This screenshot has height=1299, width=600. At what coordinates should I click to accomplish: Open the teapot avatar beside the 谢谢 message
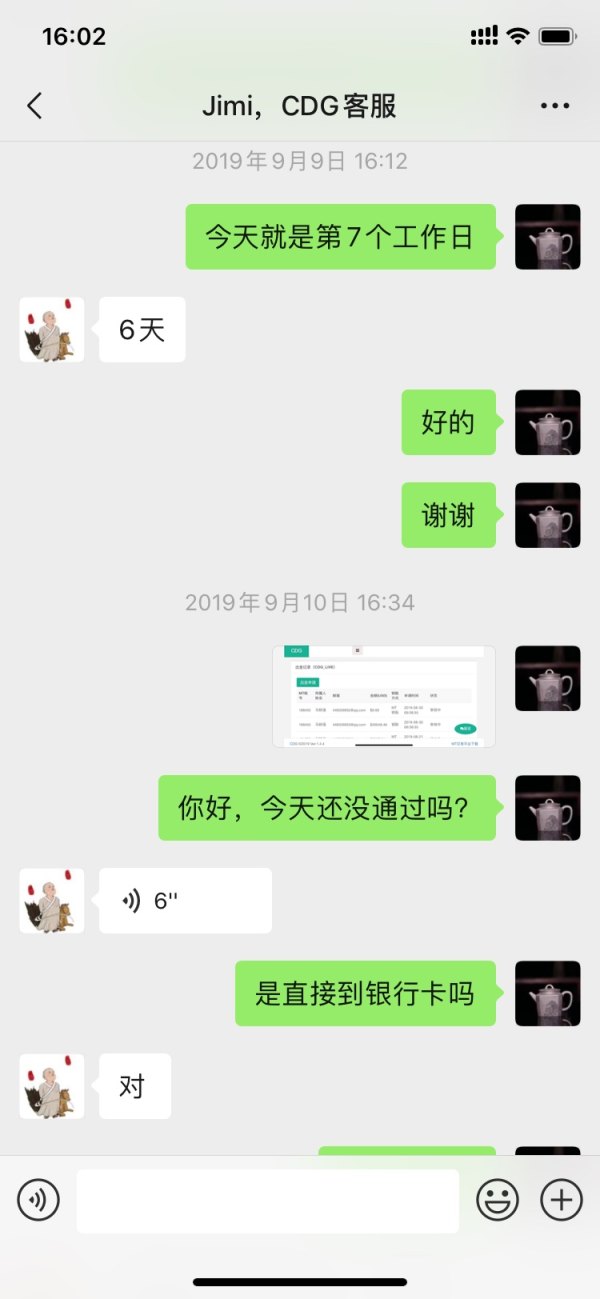[x=547, y=515]
